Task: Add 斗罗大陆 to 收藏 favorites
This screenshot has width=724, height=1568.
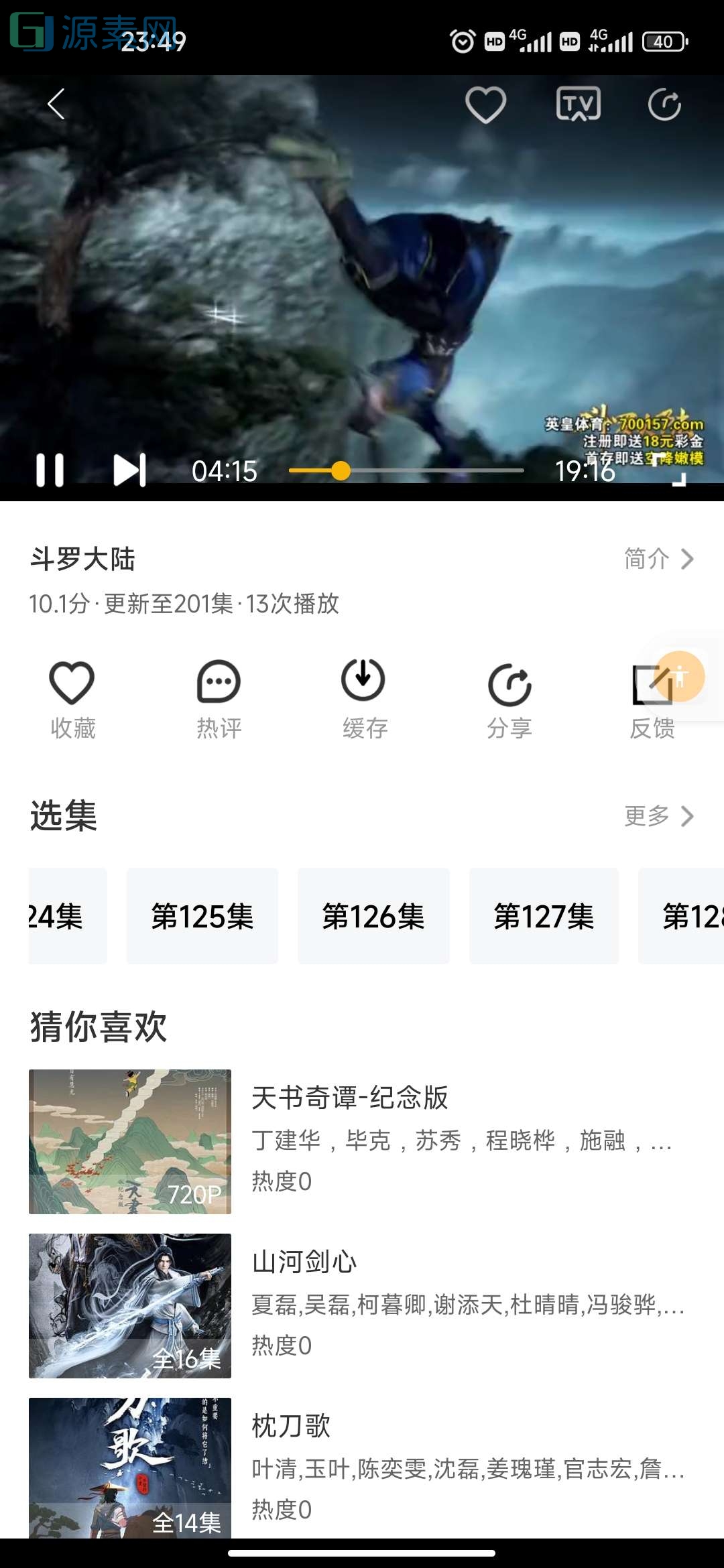Action: [x=72, y=697]
